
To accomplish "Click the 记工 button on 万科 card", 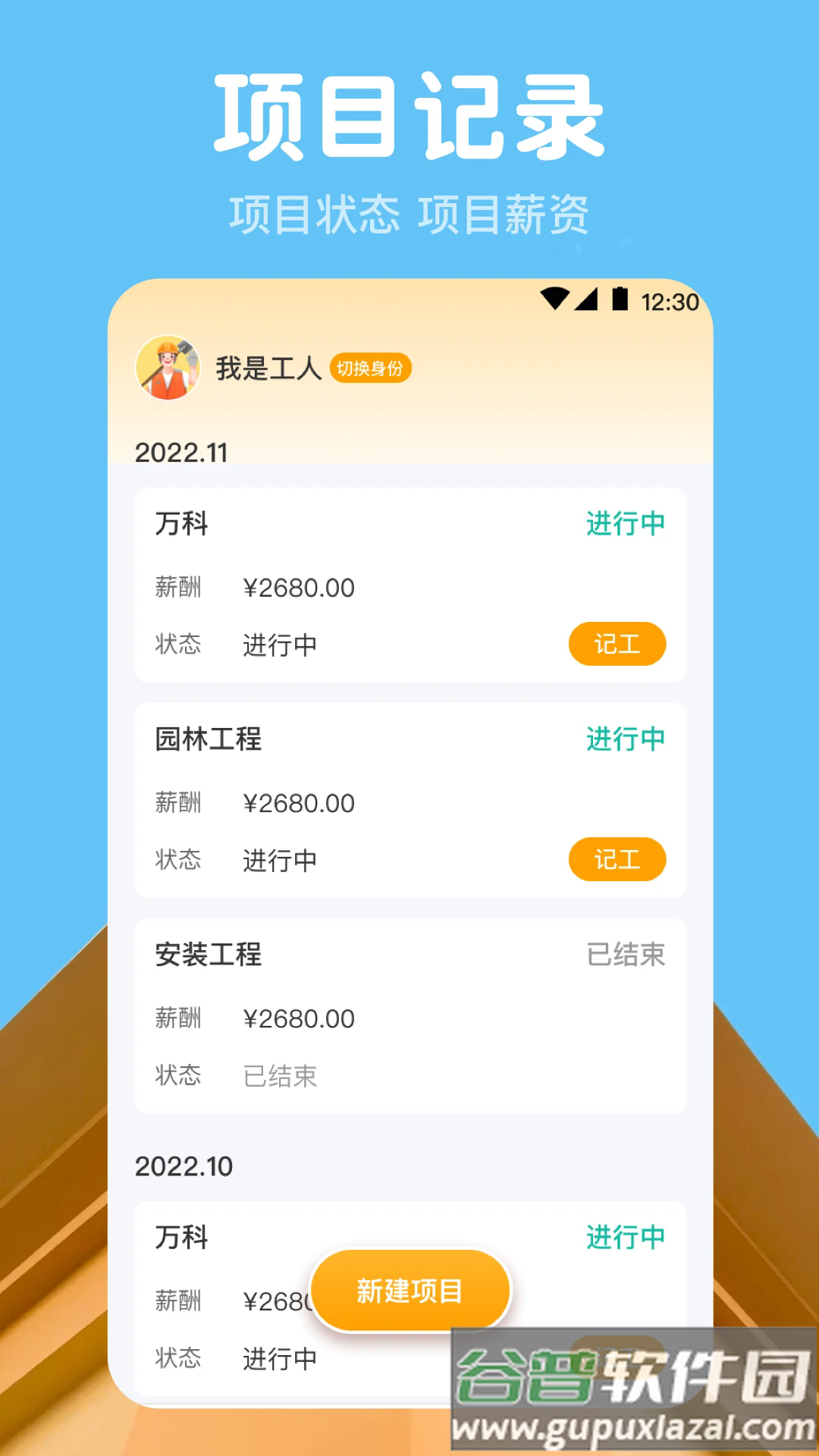I will point(618,644).
